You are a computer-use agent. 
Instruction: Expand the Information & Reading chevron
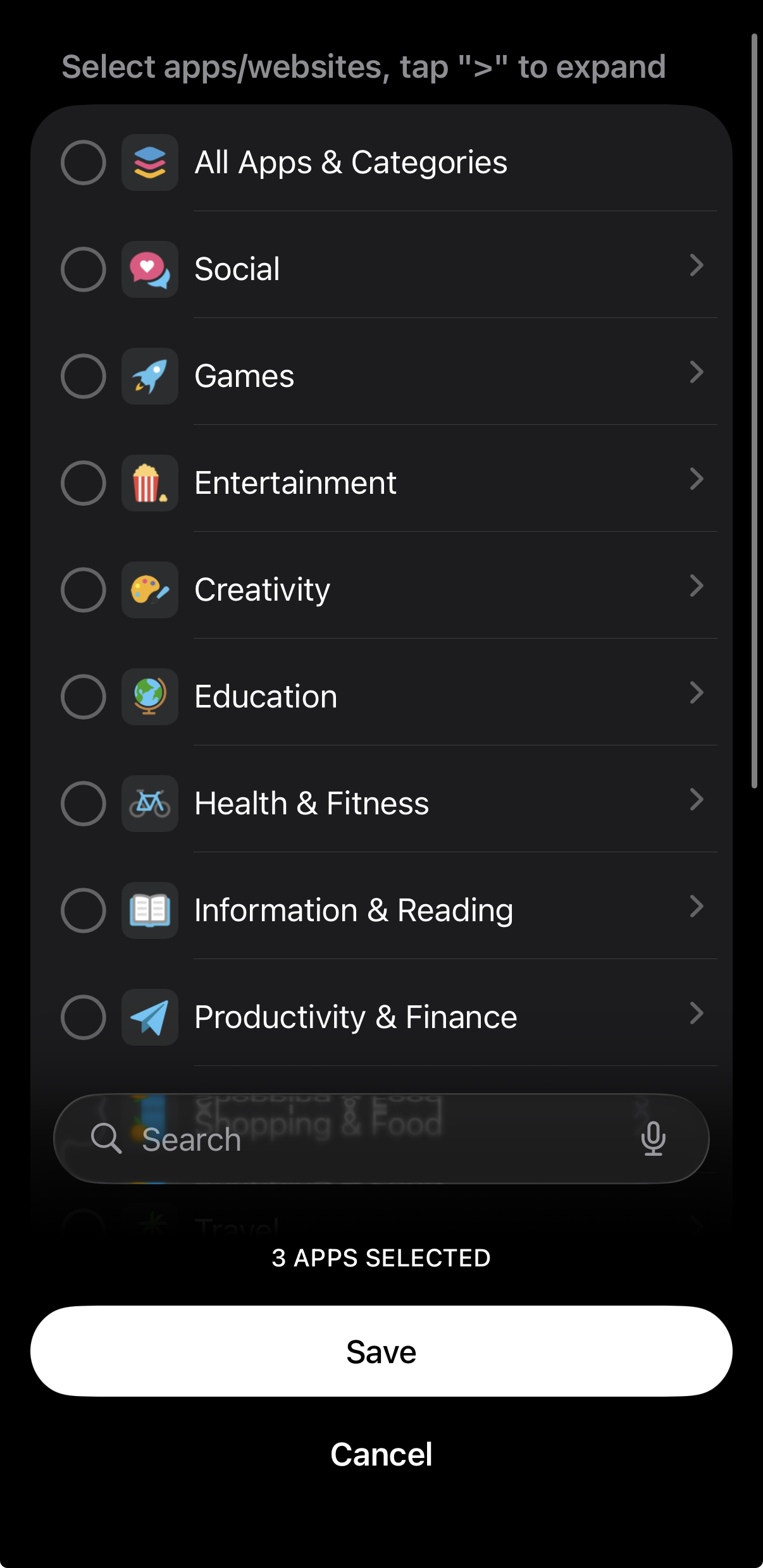coord(696,907)
